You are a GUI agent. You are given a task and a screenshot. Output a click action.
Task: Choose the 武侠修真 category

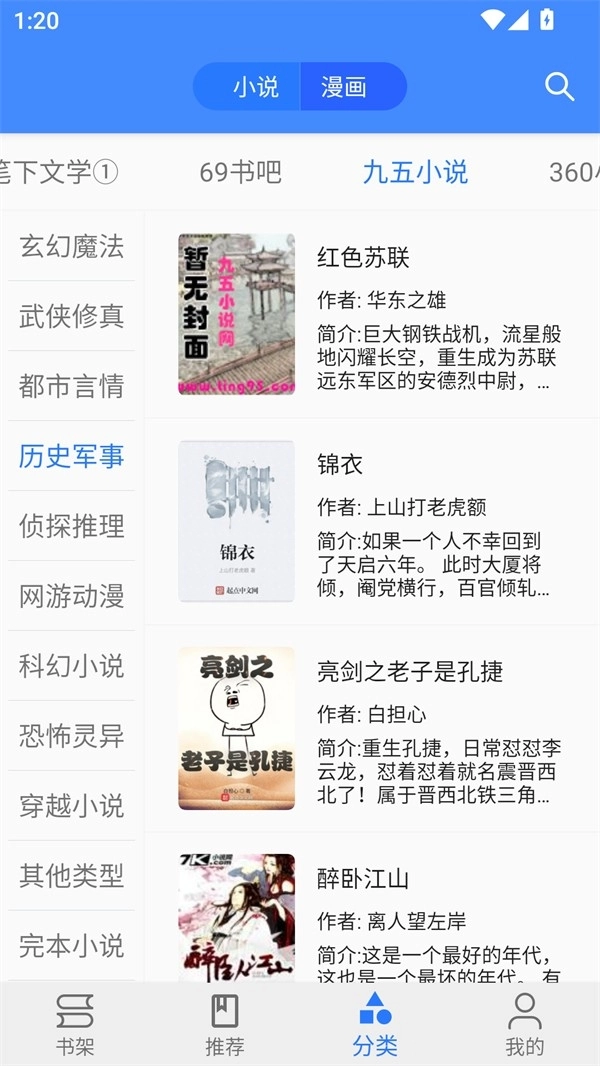72,316
